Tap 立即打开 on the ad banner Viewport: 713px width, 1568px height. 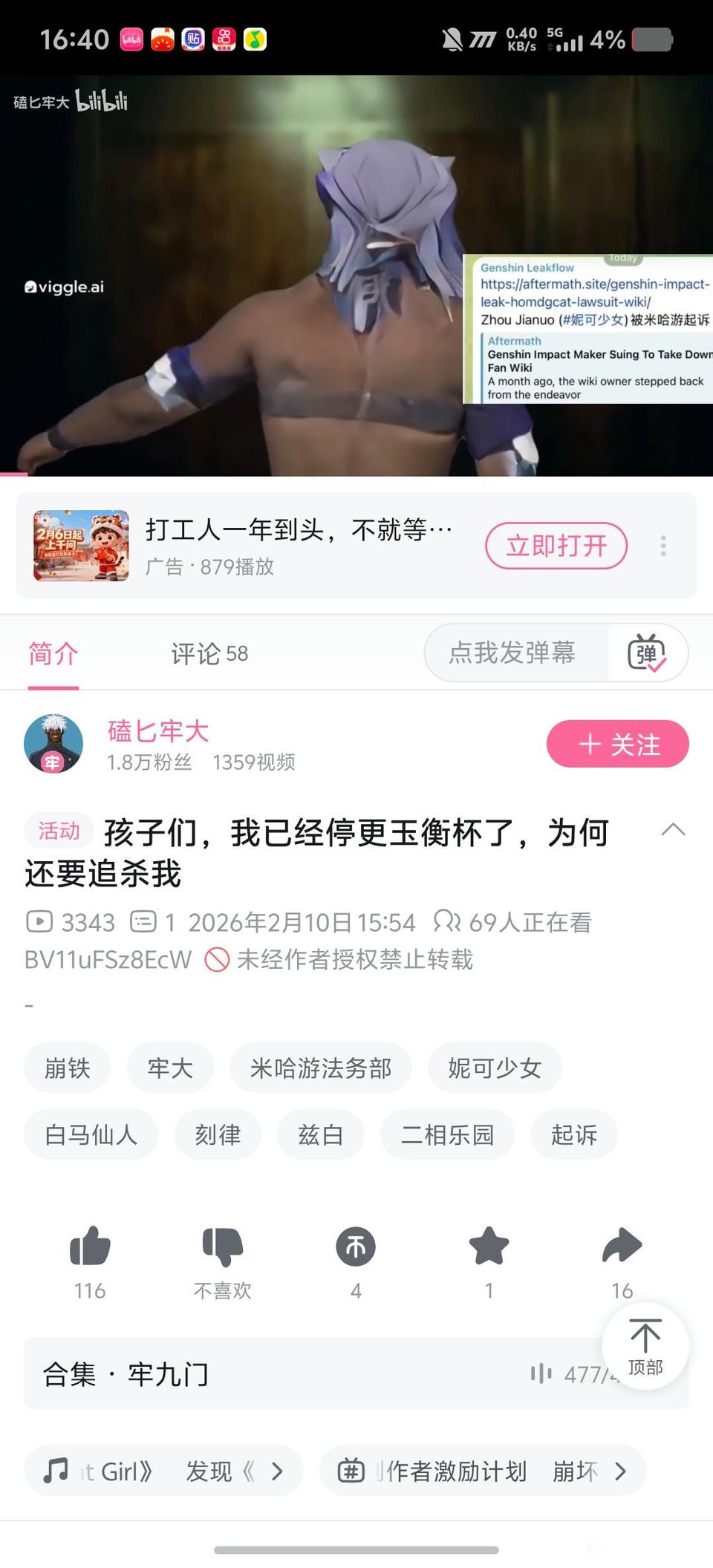coord(556,546)
